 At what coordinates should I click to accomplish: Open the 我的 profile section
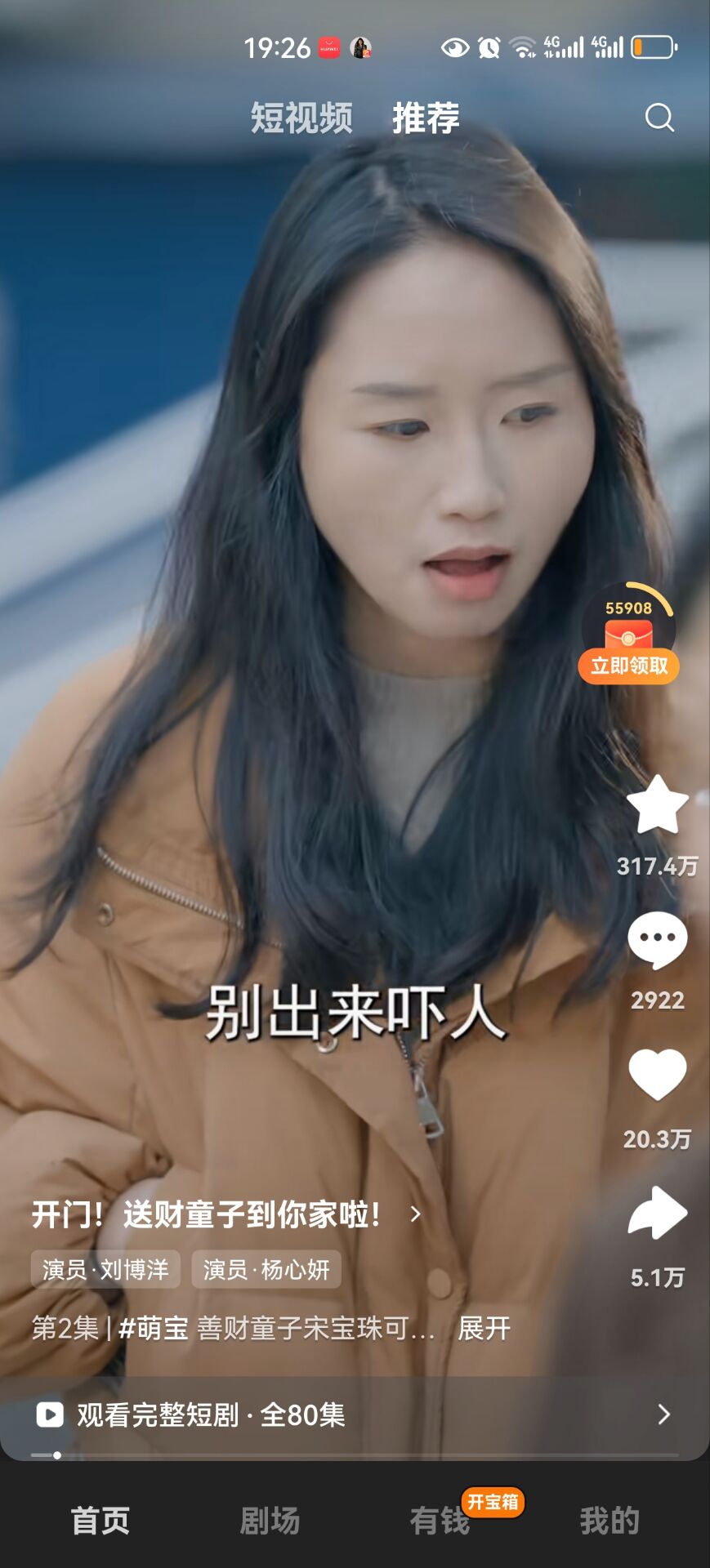(608, 1521)
